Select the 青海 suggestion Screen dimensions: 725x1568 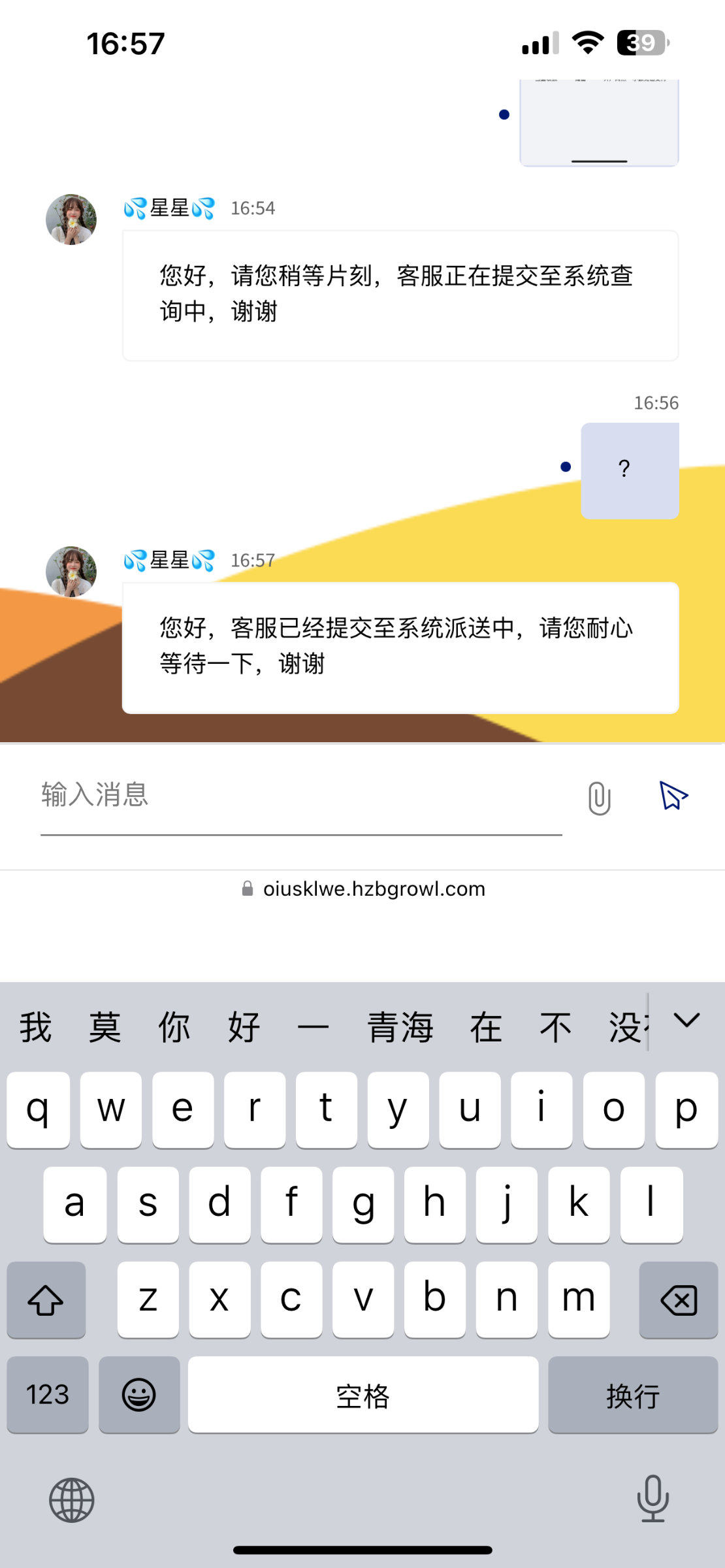[x=400, y=1028]
